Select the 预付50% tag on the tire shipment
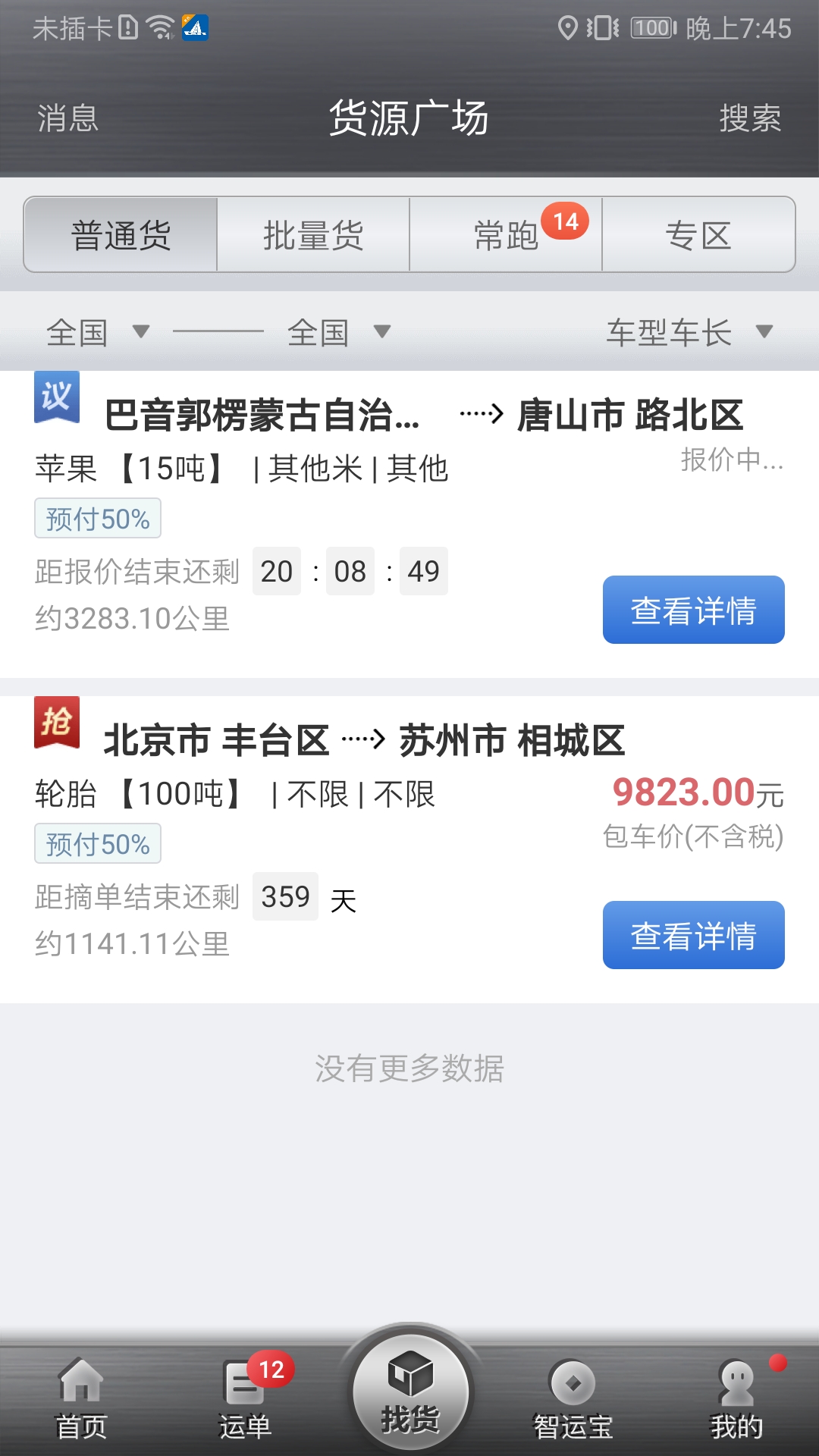The width and height of the screenshot is (819, 1456). (97, 843)
